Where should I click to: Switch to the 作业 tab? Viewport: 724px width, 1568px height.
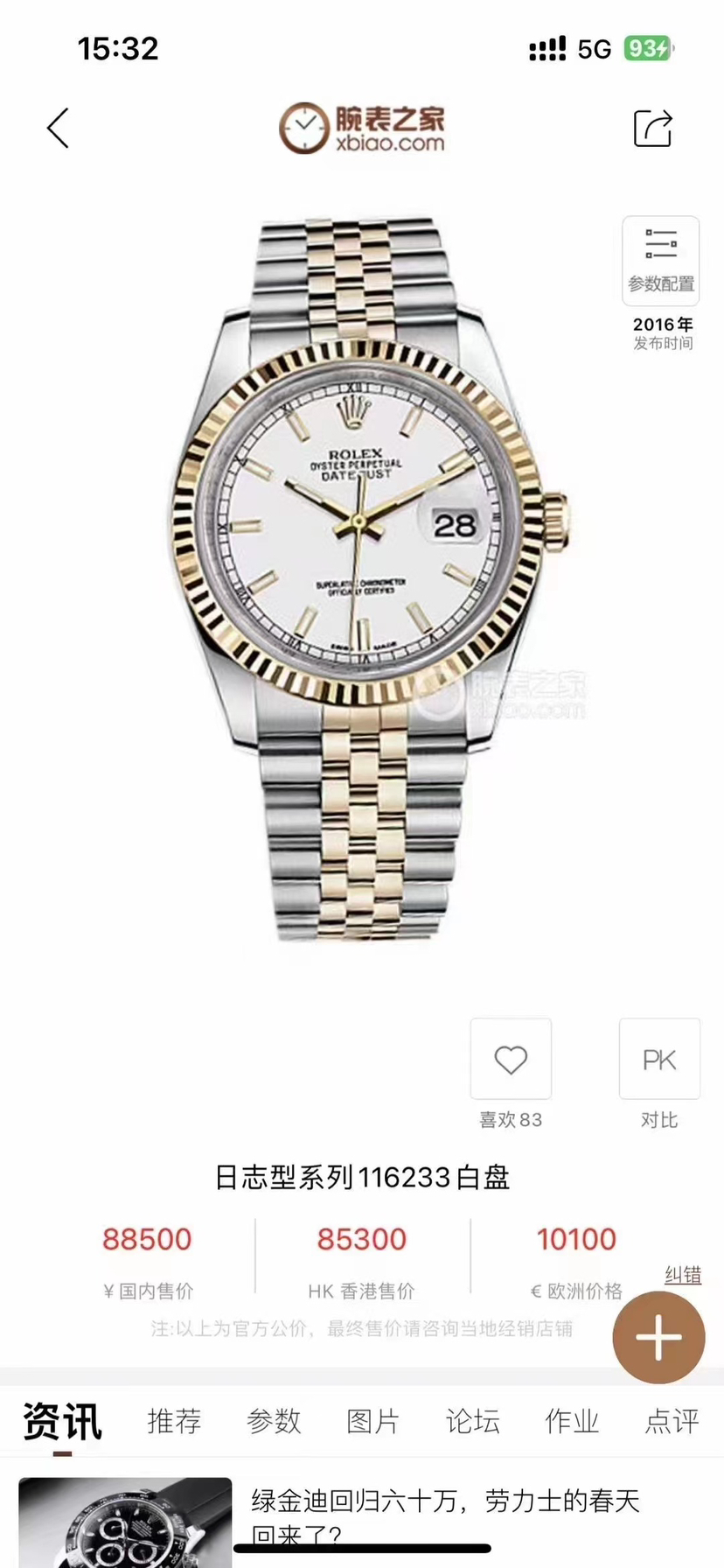point(572,1421)
